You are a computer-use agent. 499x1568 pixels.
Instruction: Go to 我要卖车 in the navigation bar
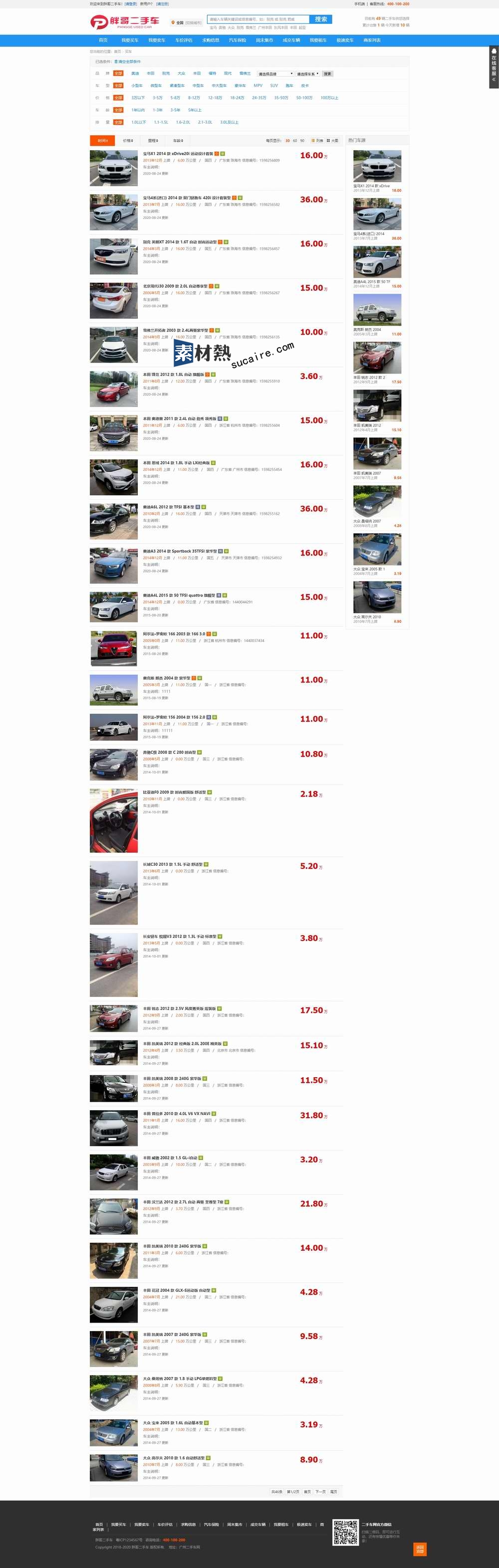157,40
